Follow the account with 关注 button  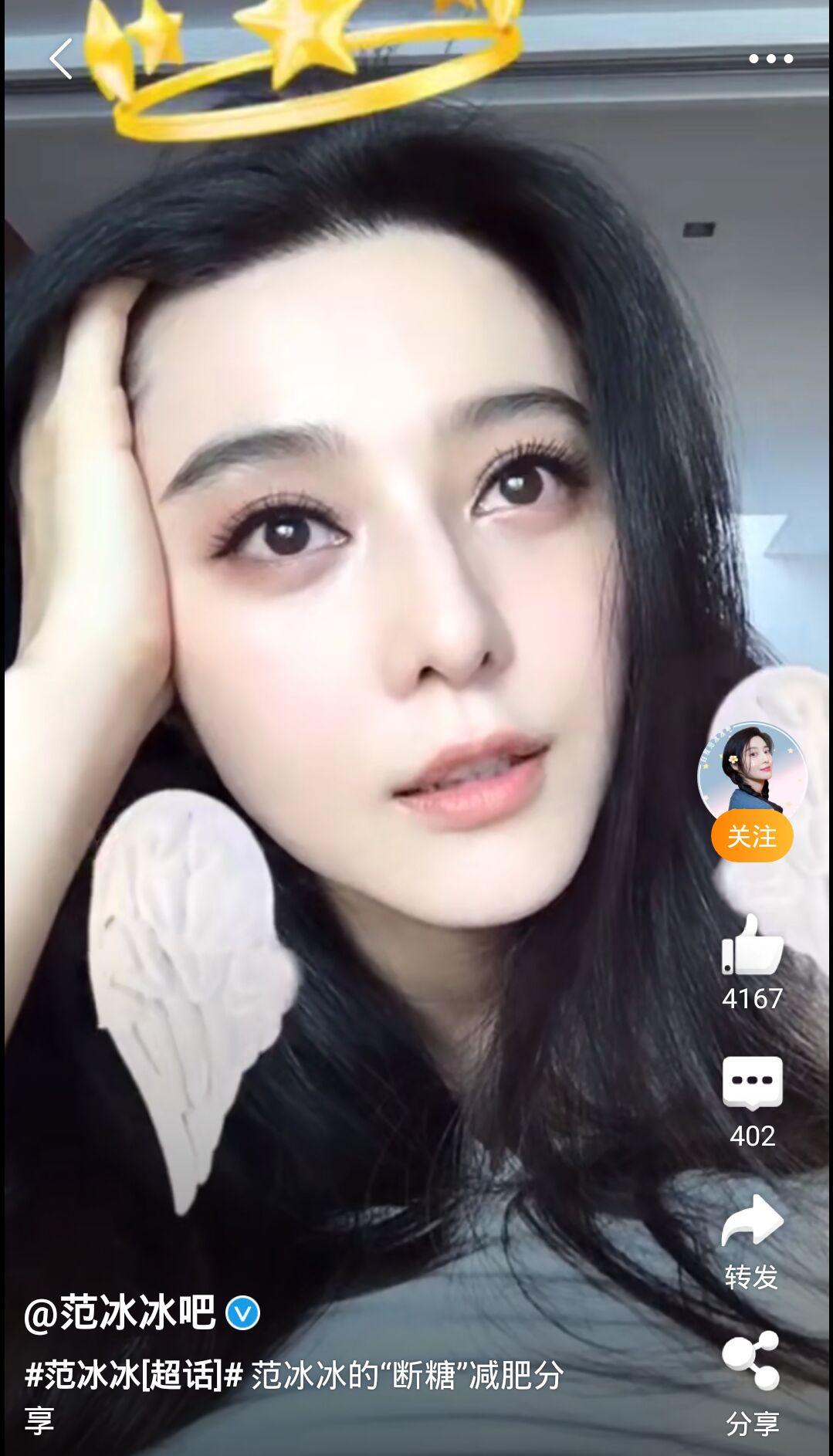click(752, 836)
